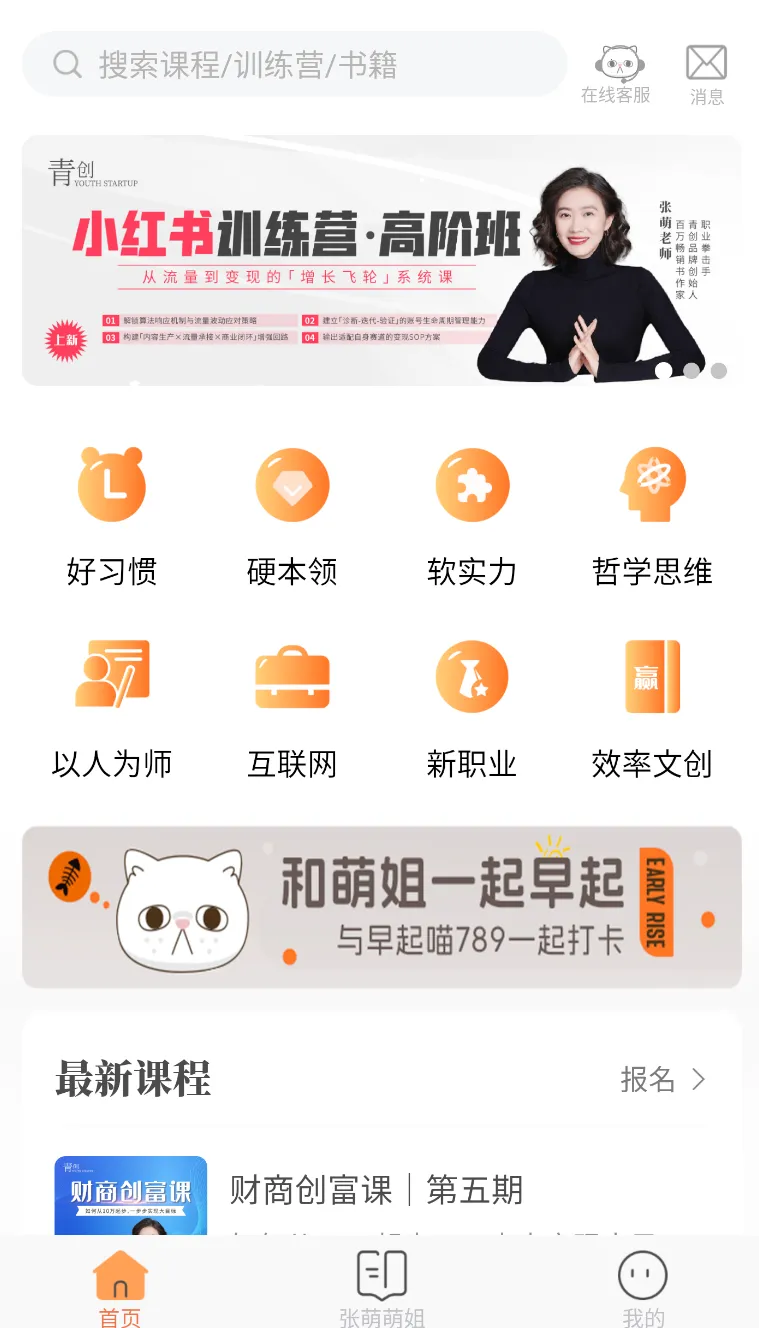This screenshot has width=759, height=1328.
Task: Open the 消息 messages inbox
Action: click(x=706, y=74)
